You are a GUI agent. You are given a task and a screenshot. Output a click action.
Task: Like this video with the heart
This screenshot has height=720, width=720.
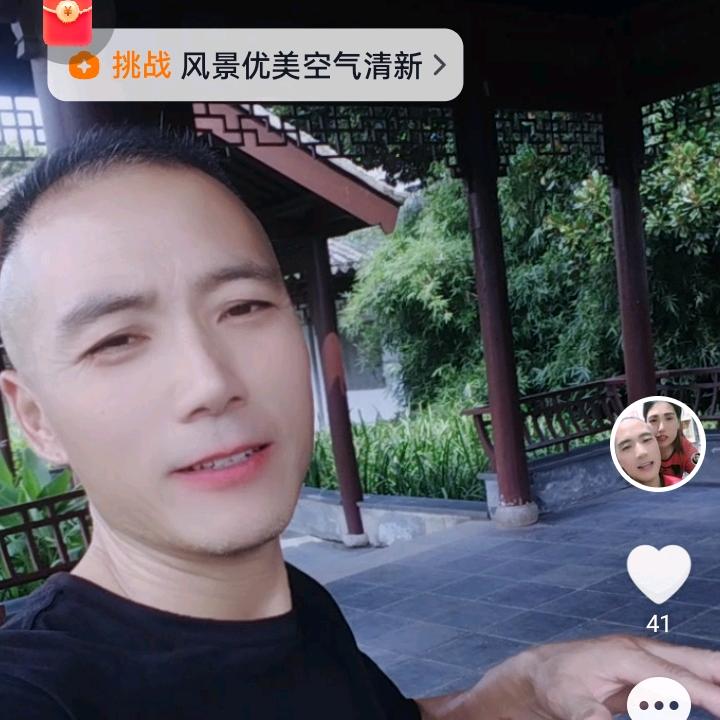(x=658, y=574)
